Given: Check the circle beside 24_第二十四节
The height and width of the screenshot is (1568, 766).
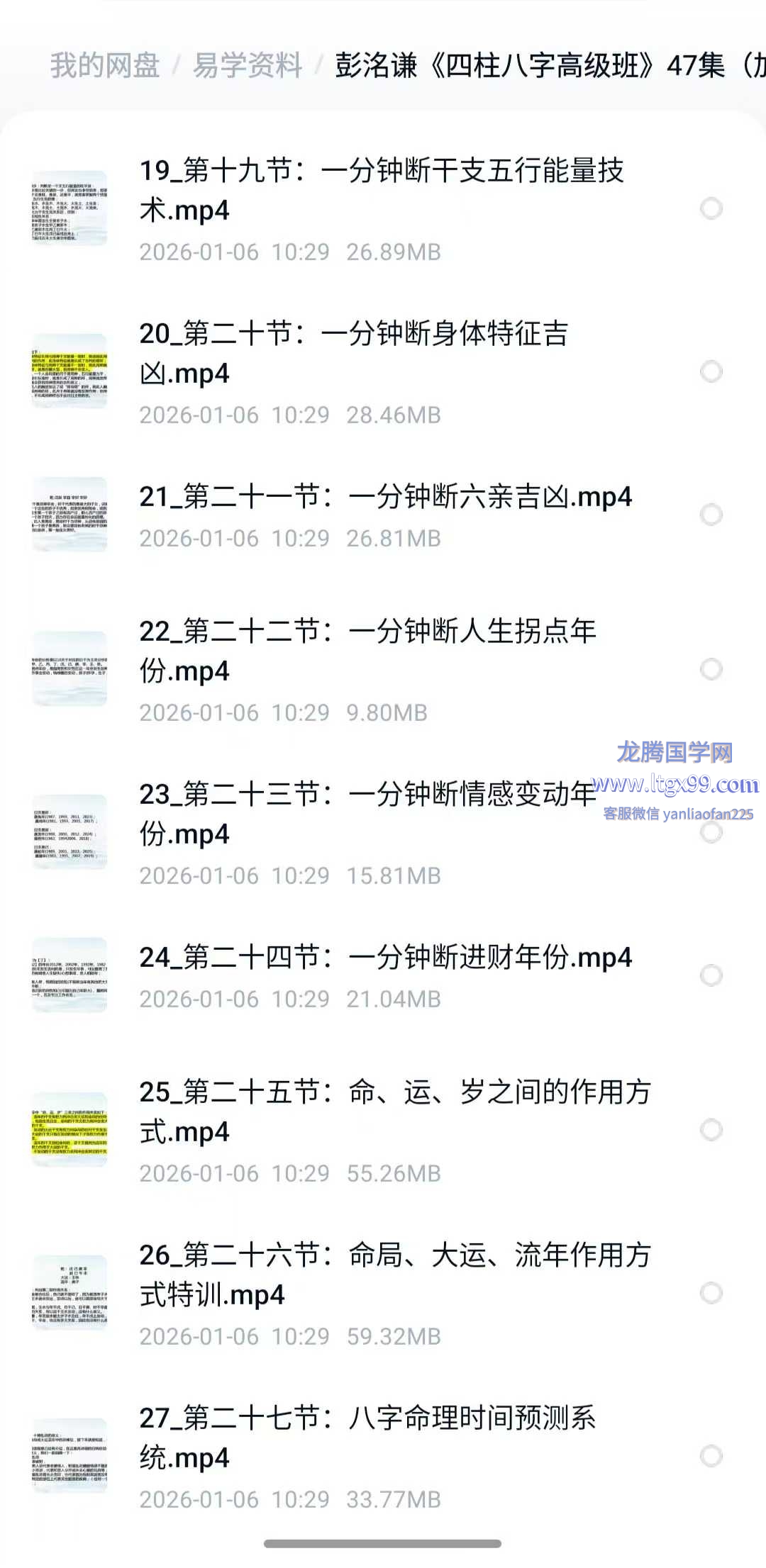Looking at the screenshot, I should [x=711, y=975].
